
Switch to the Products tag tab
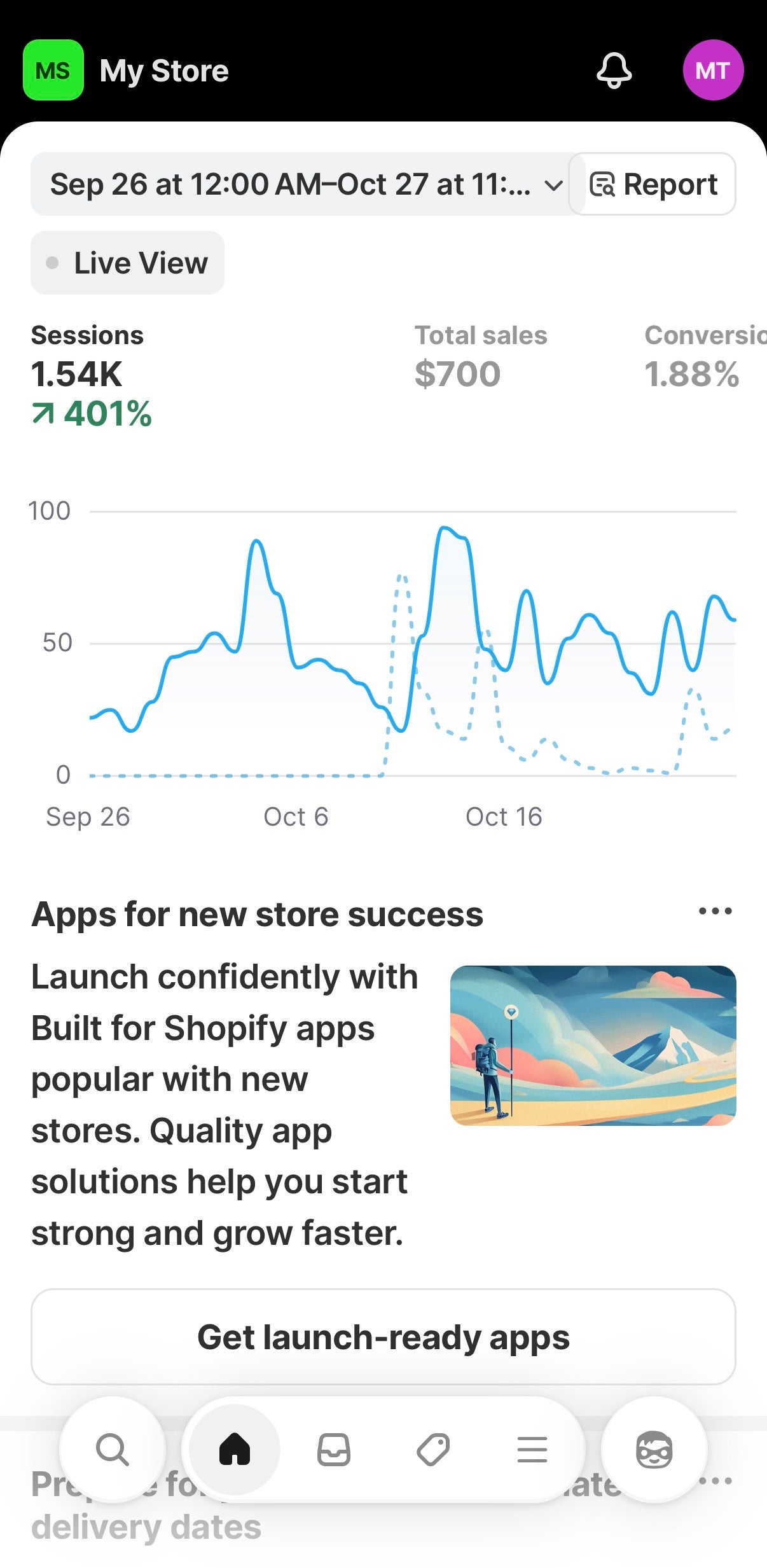[433, 1450]
